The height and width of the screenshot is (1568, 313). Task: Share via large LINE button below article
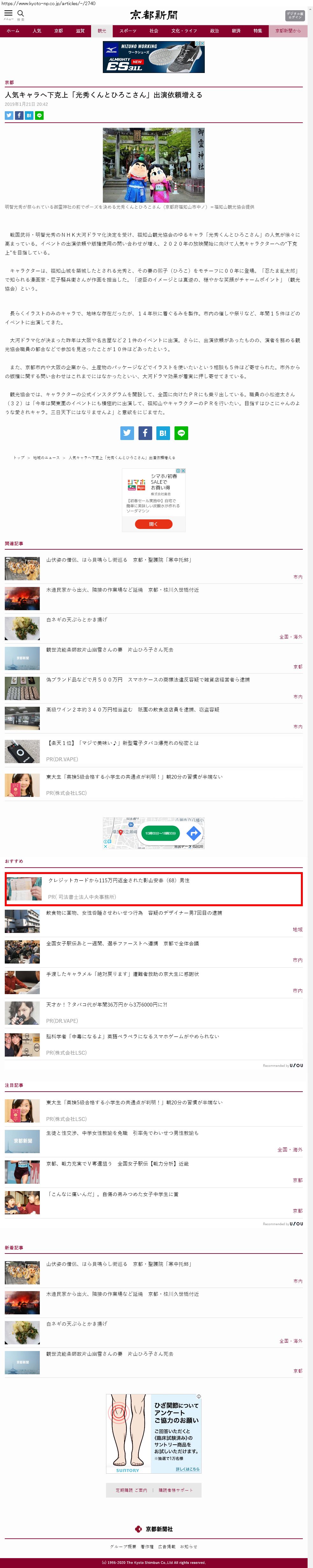[x=181, y=433]
